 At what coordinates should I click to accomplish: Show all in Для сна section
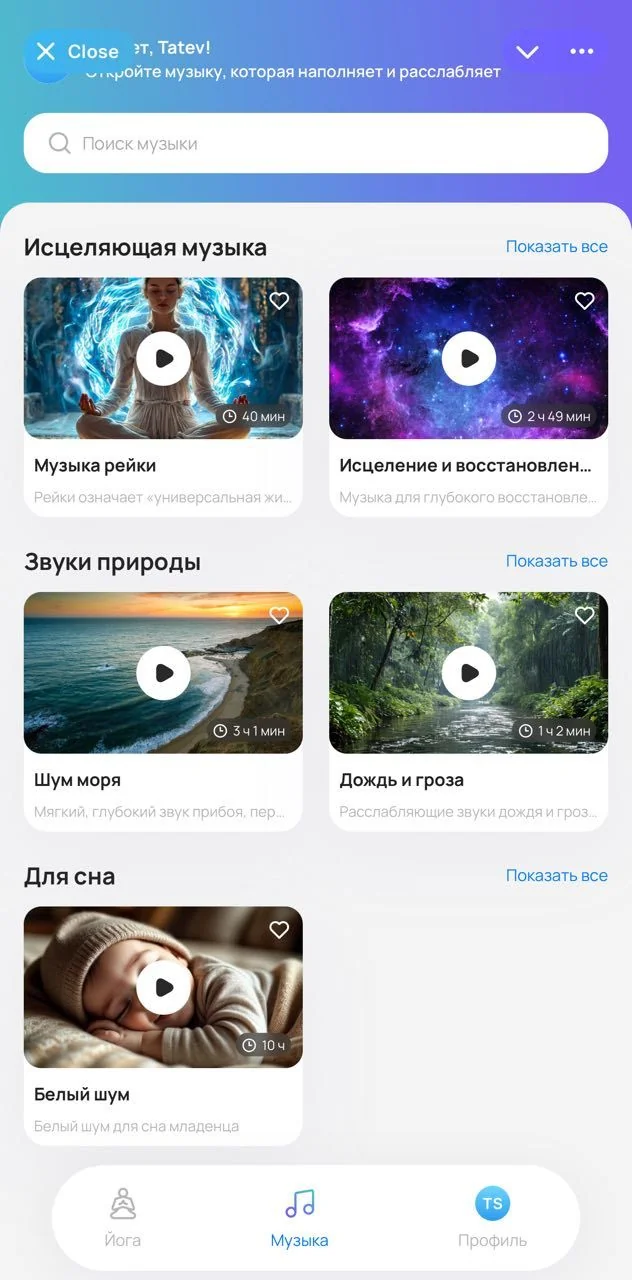coord(556,875)
